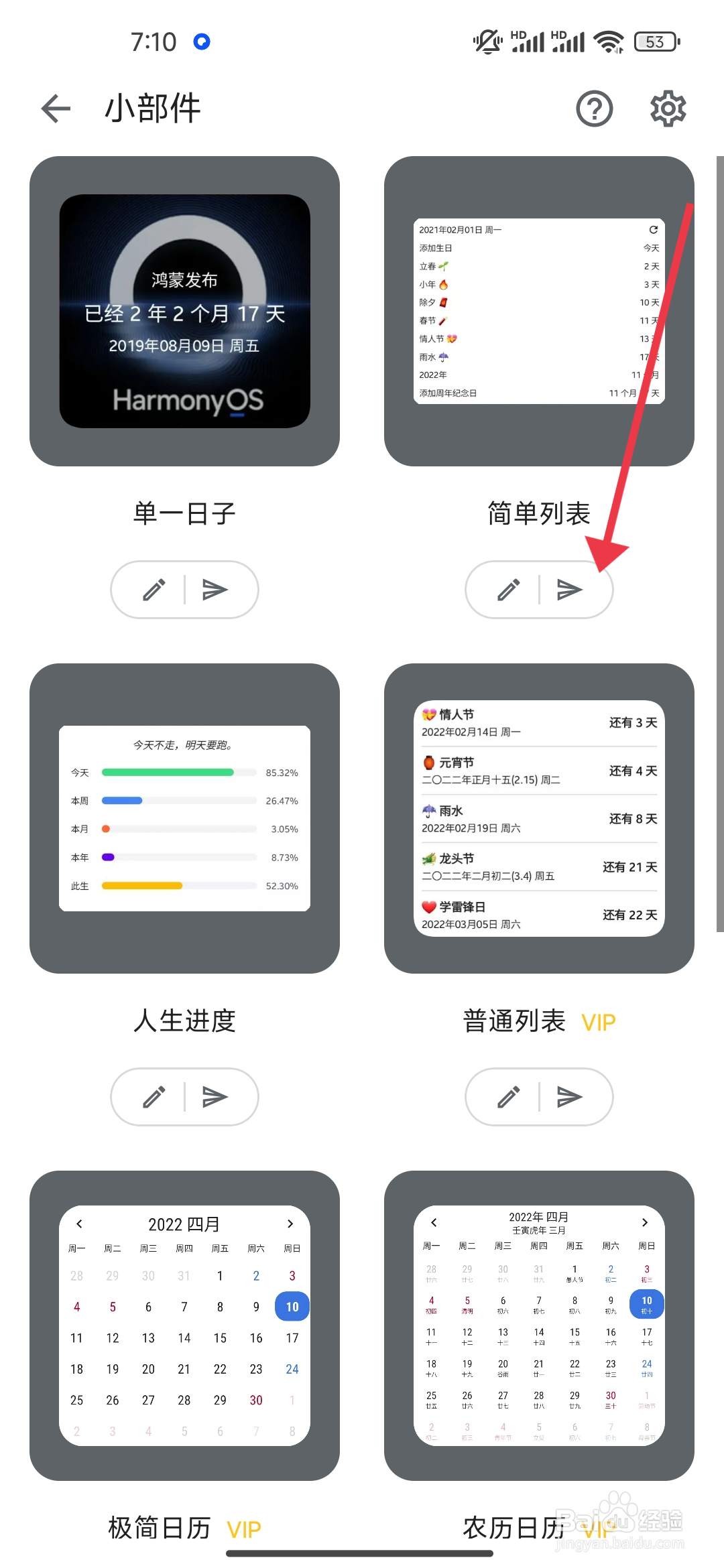Send the 单一日子 widget to home screen
The height and width of the screenshot is (1568, 724).
pyautogui.click(x=215, y=590)
